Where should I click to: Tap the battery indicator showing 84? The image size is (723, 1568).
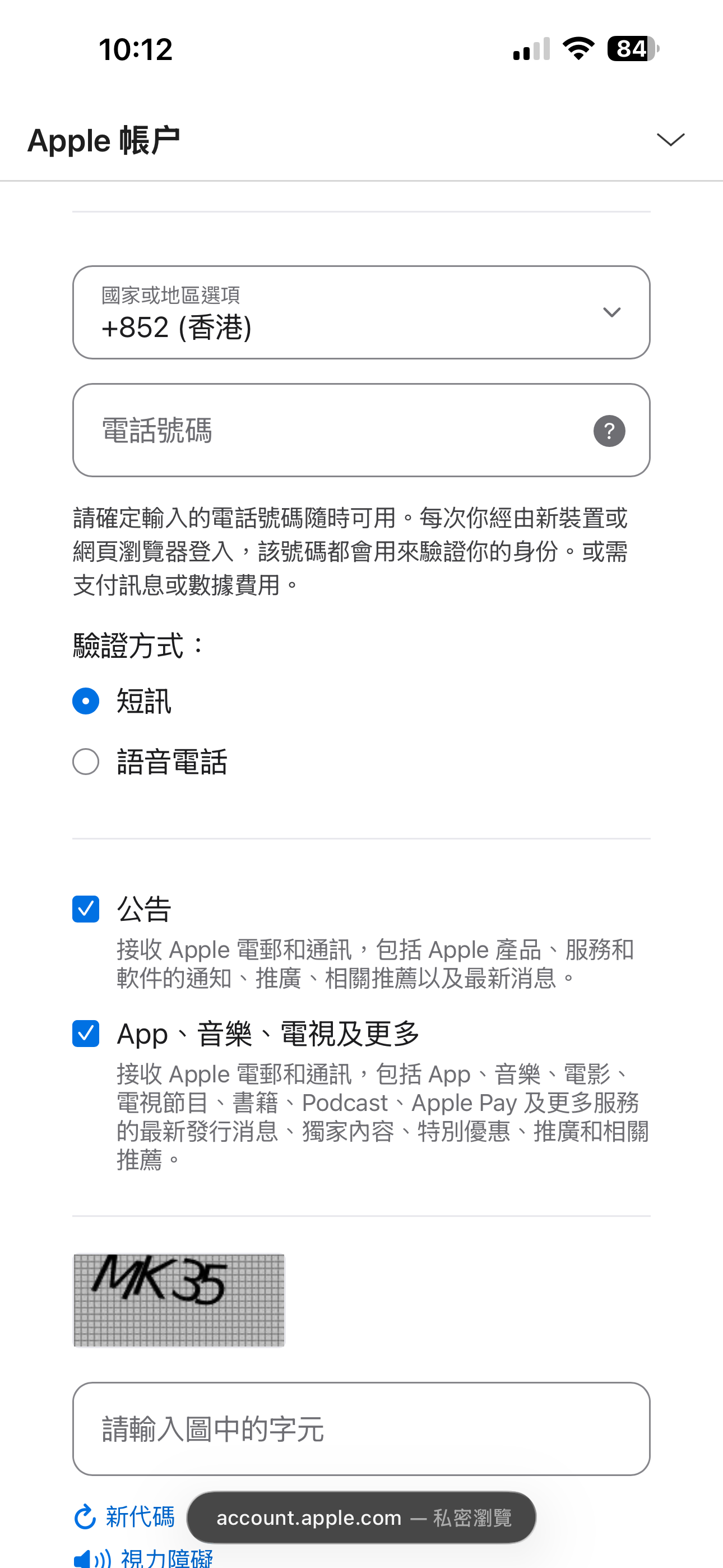click(x=631, y=49)
